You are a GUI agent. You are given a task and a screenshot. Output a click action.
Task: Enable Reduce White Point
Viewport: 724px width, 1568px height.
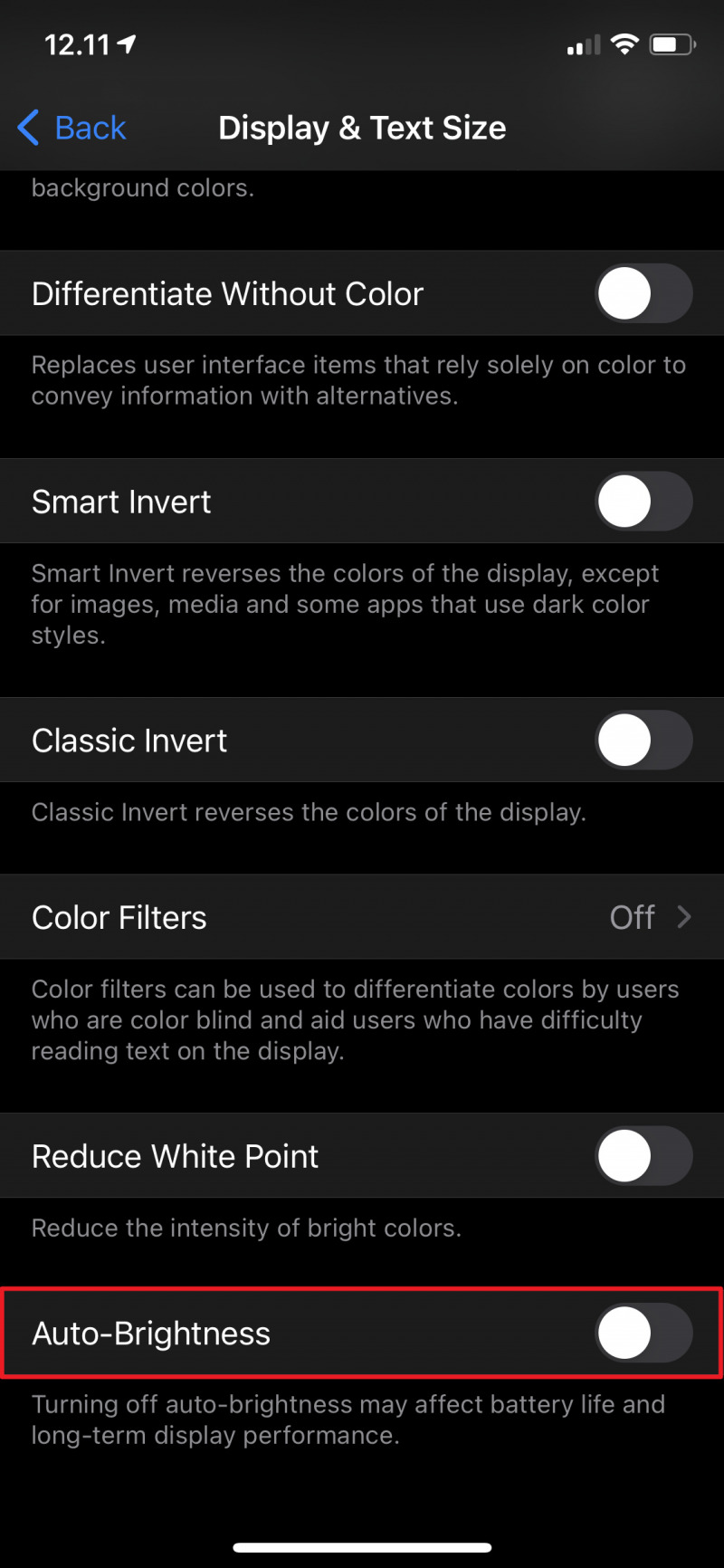(643, 1156)
